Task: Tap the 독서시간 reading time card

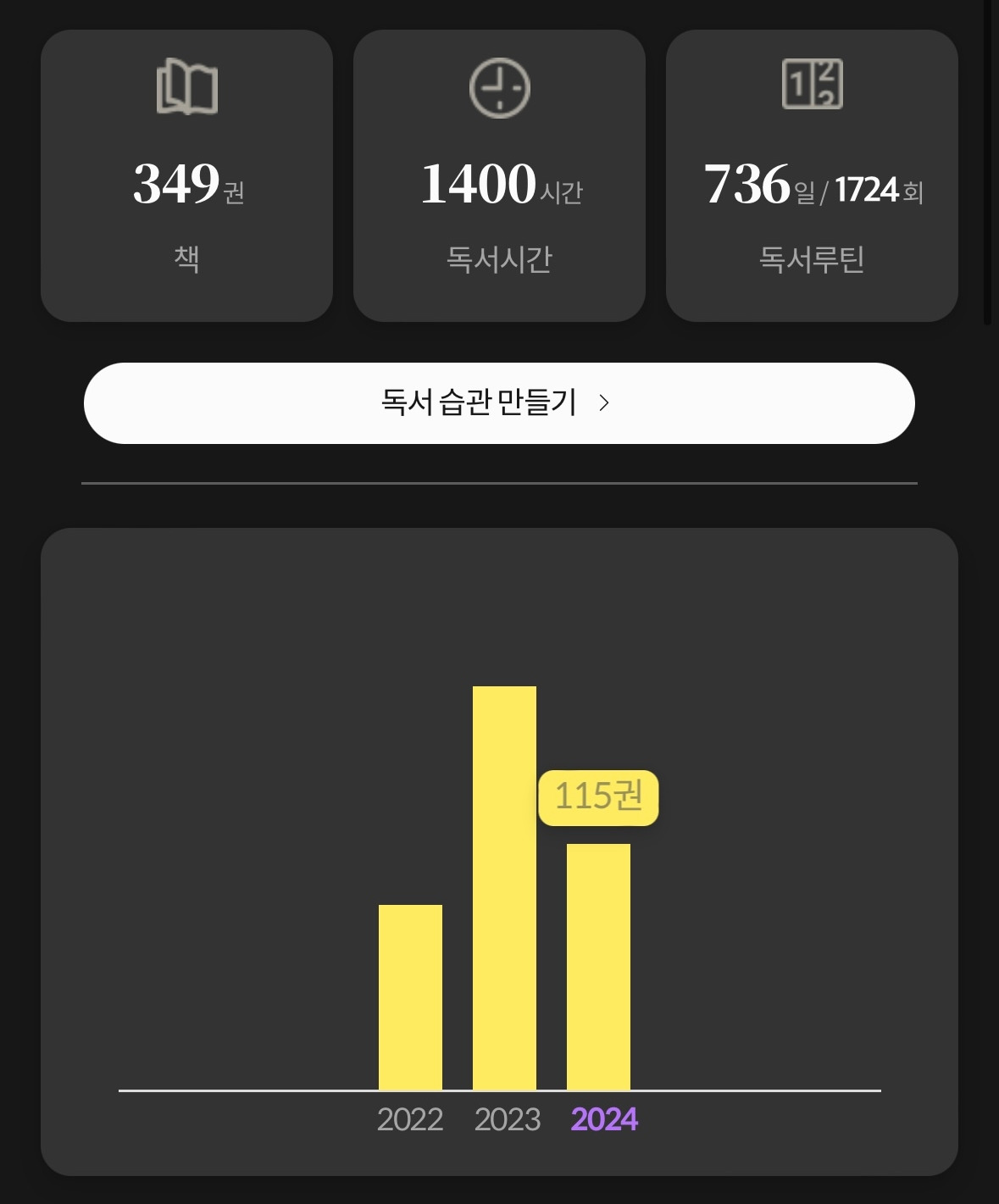Action: tap(499, 175)
